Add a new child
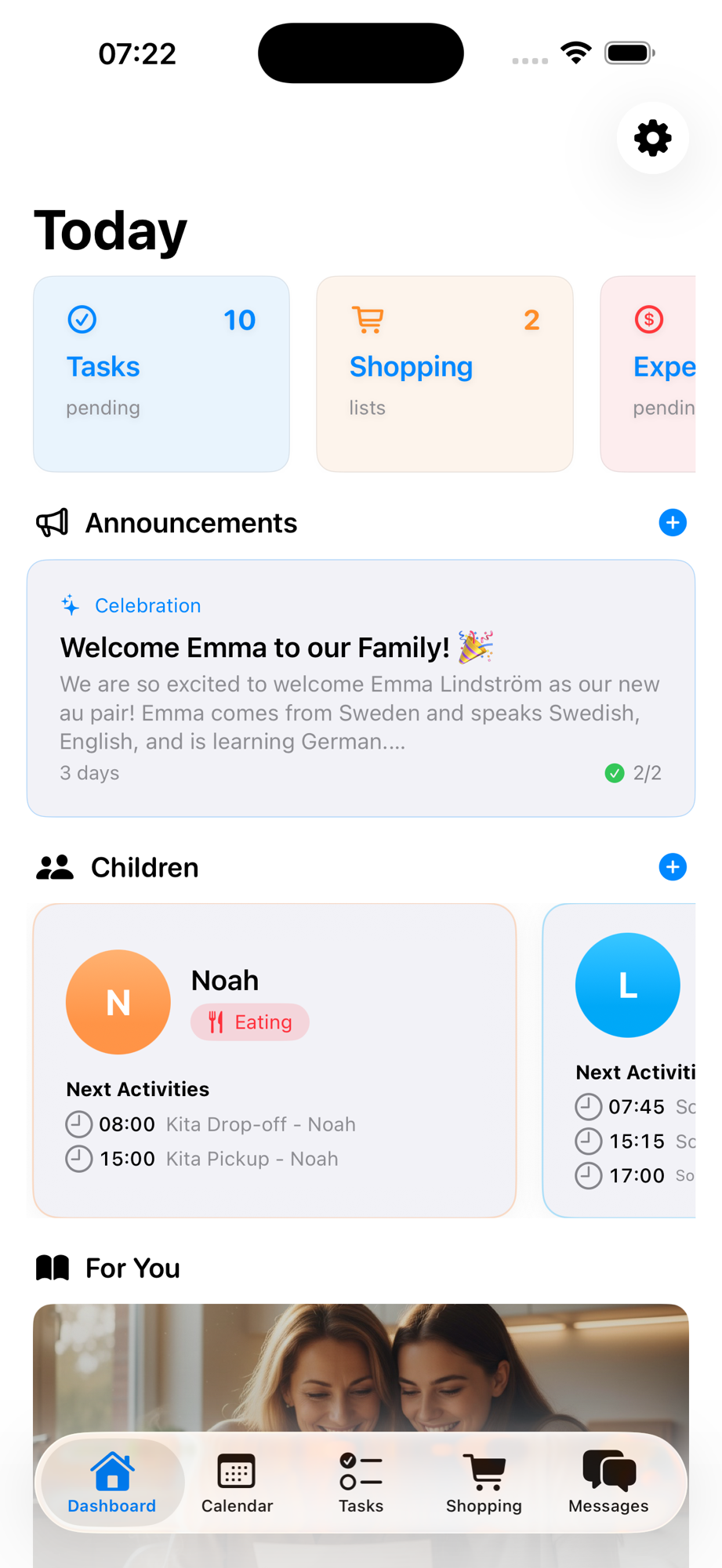This screenshot has height=1568, width=722. pos(672,867)
